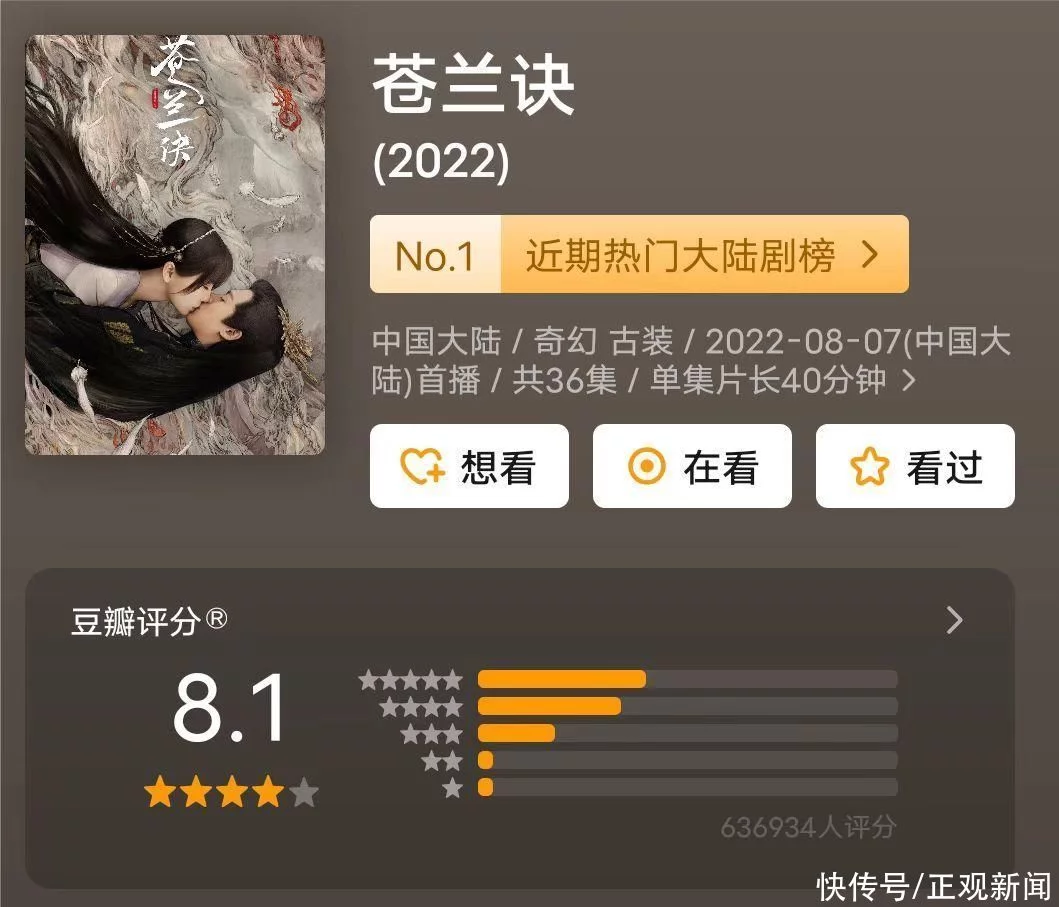Viewport: 1059px width, 907px height.
Task: Expand the drama info details chevron
Action: point(908,381)
